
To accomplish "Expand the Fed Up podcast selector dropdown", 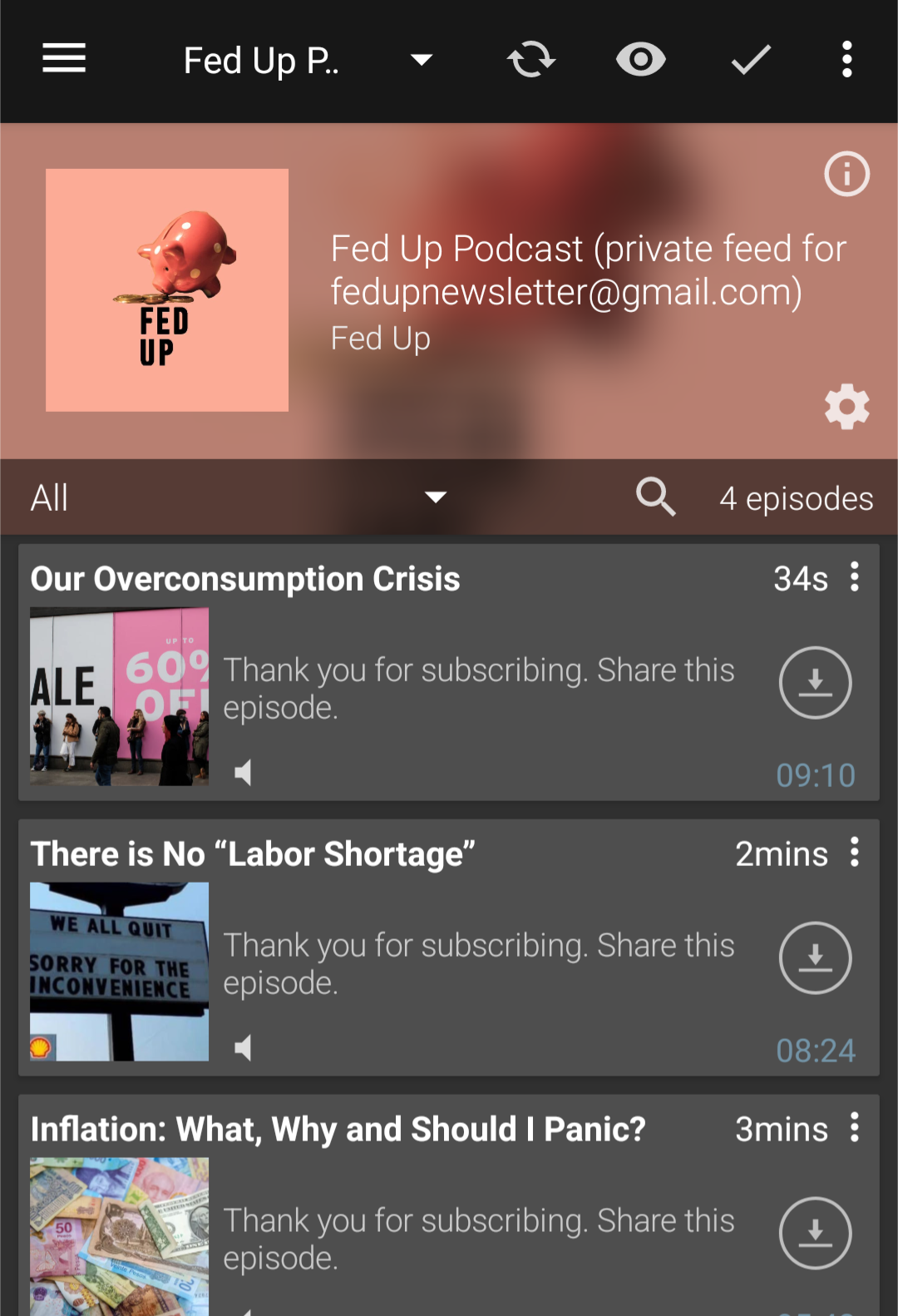I will 422,60.
